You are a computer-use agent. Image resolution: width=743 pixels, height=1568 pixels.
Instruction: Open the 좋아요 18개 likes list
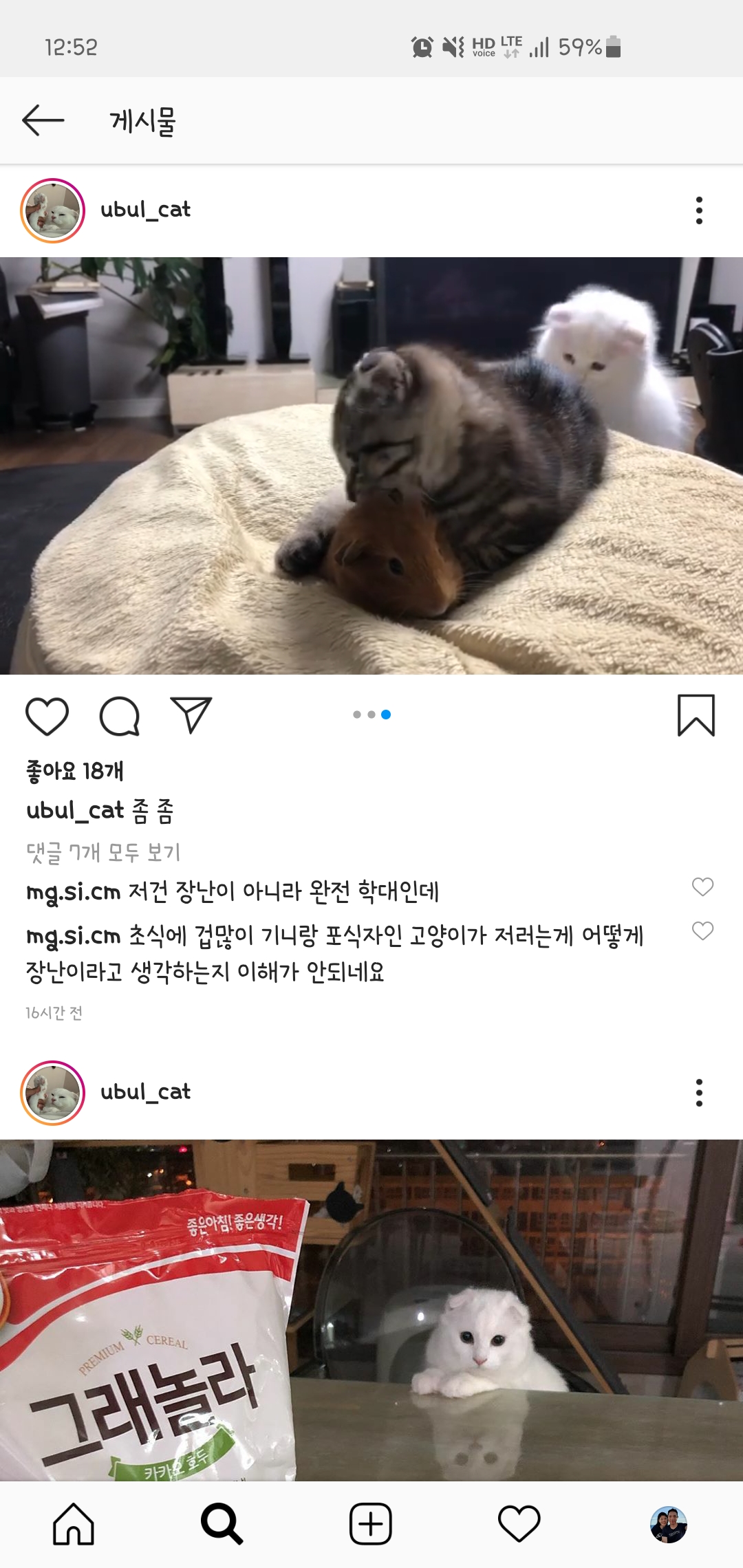pyautogui.click(x=74, y=771)
